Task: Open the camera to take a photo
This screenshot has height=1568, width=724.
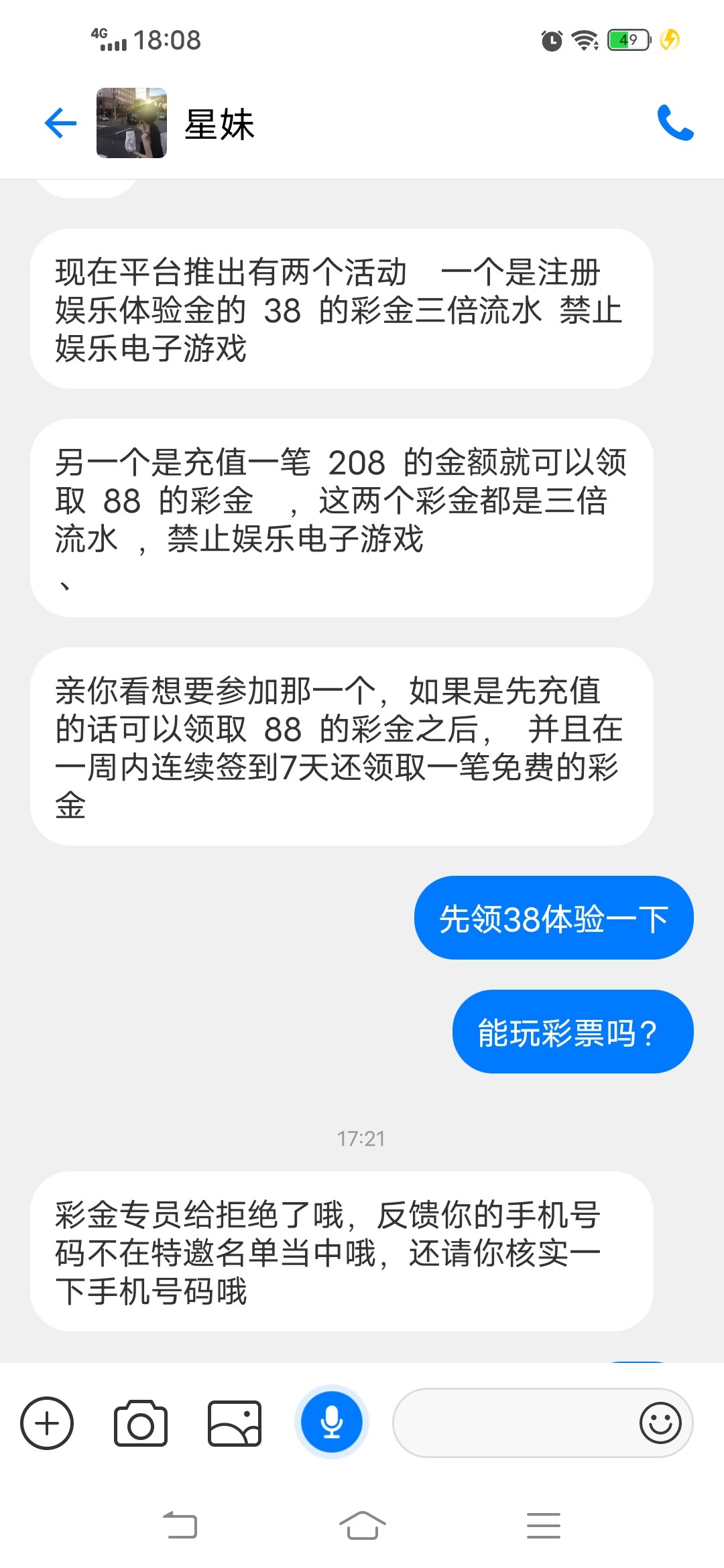Action: pos(141,1423)
